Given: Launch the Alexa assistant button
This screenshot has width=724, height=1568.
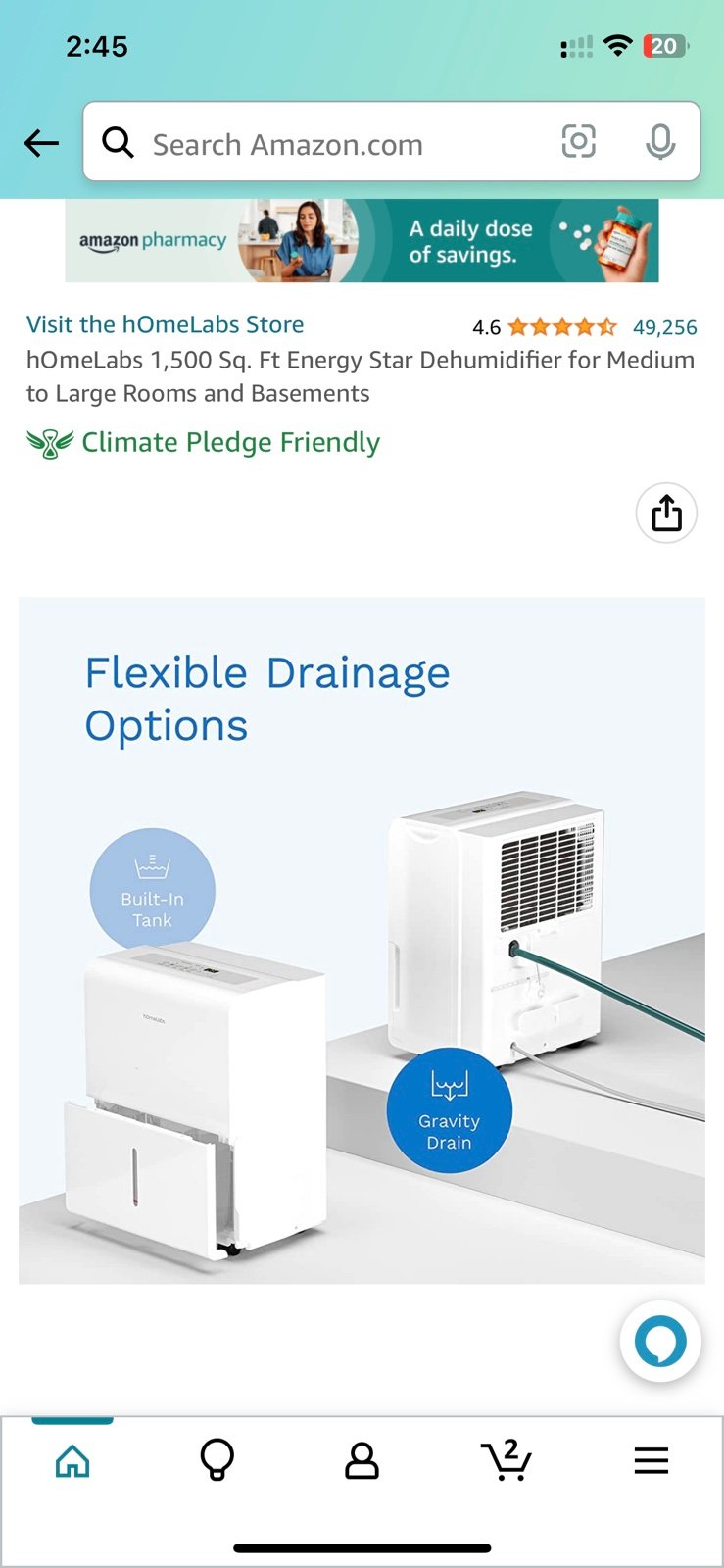Looking at the screenshot, I should (x=660, y=1342).
